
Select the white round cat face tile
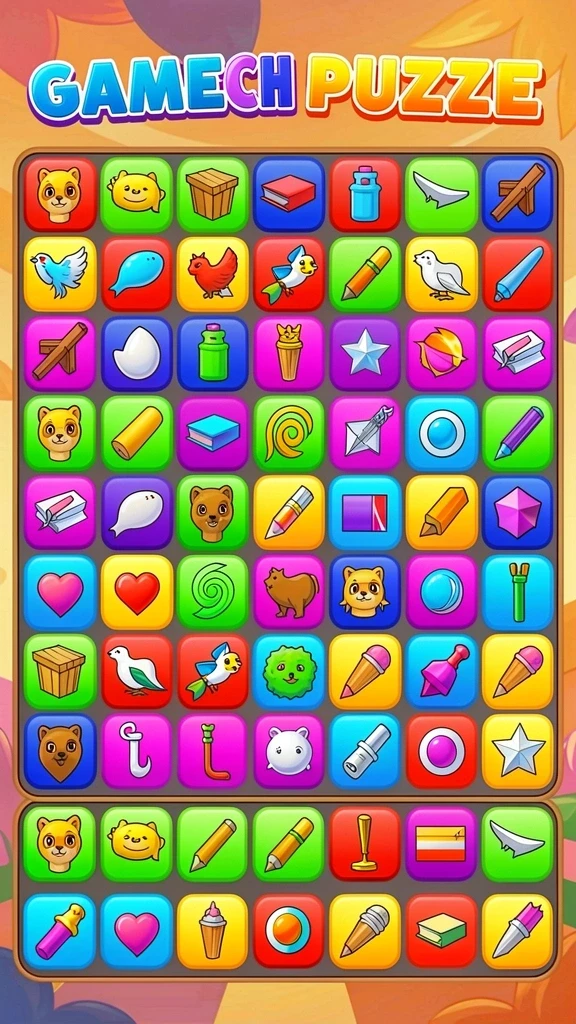click(289, 751)
